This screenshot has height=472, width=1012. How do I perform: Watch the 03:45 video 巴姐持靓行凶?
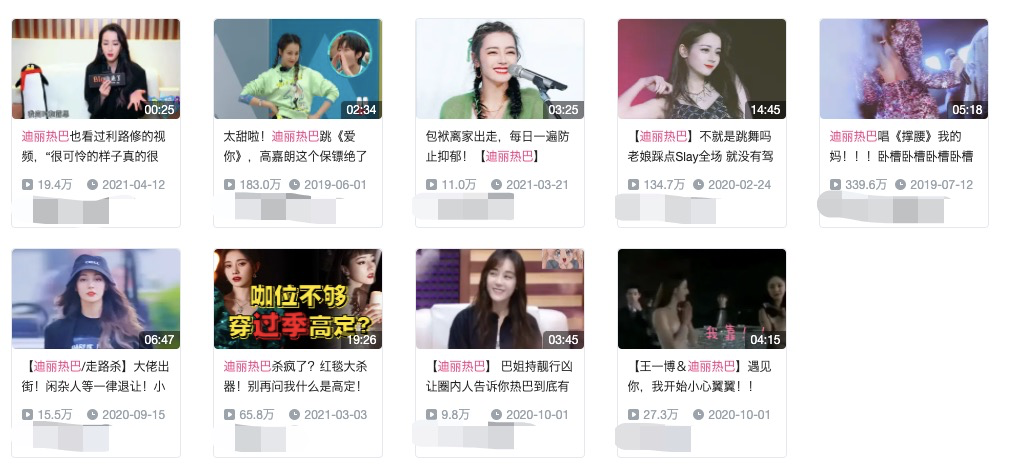click(x=500, y=299)
